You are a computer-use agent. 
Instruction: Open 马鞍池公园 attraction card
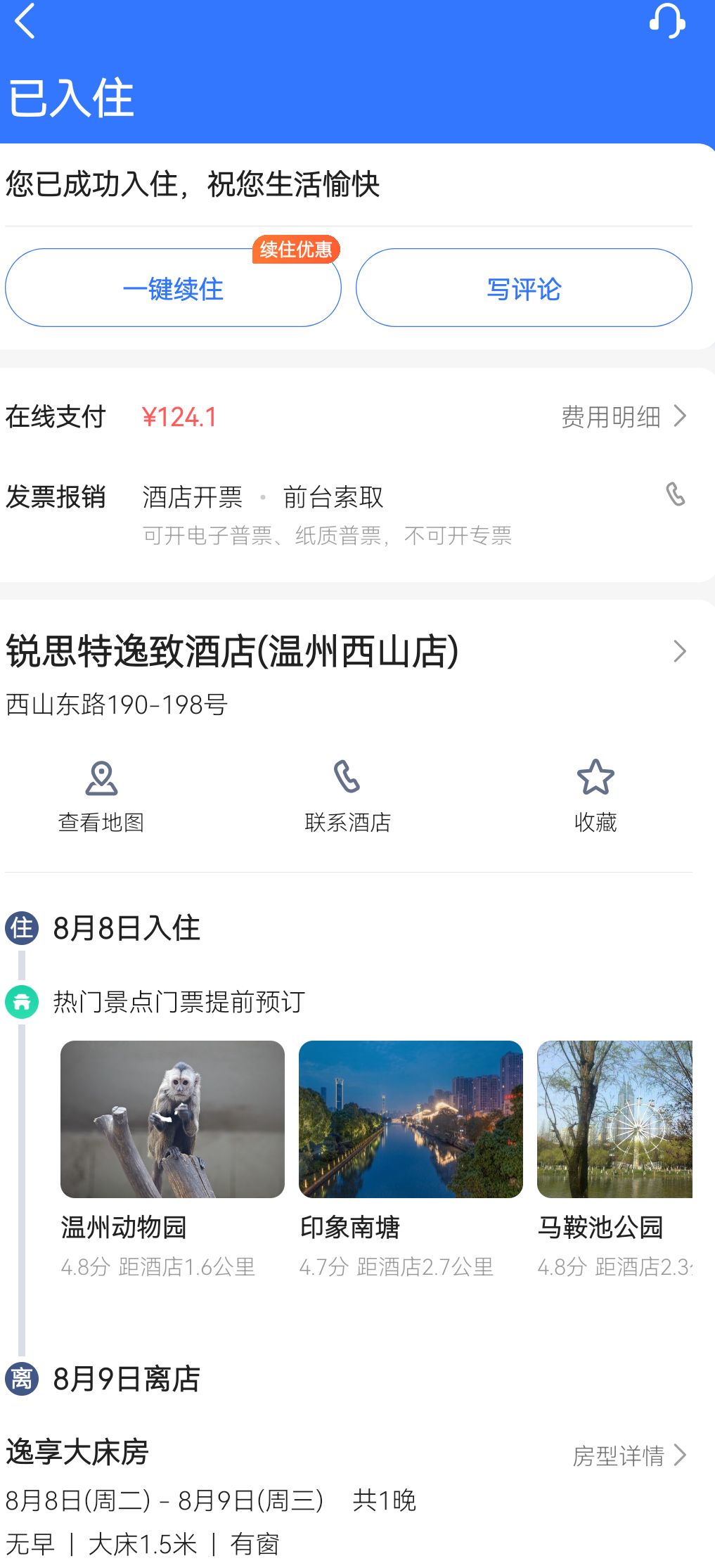point(614,1157)
